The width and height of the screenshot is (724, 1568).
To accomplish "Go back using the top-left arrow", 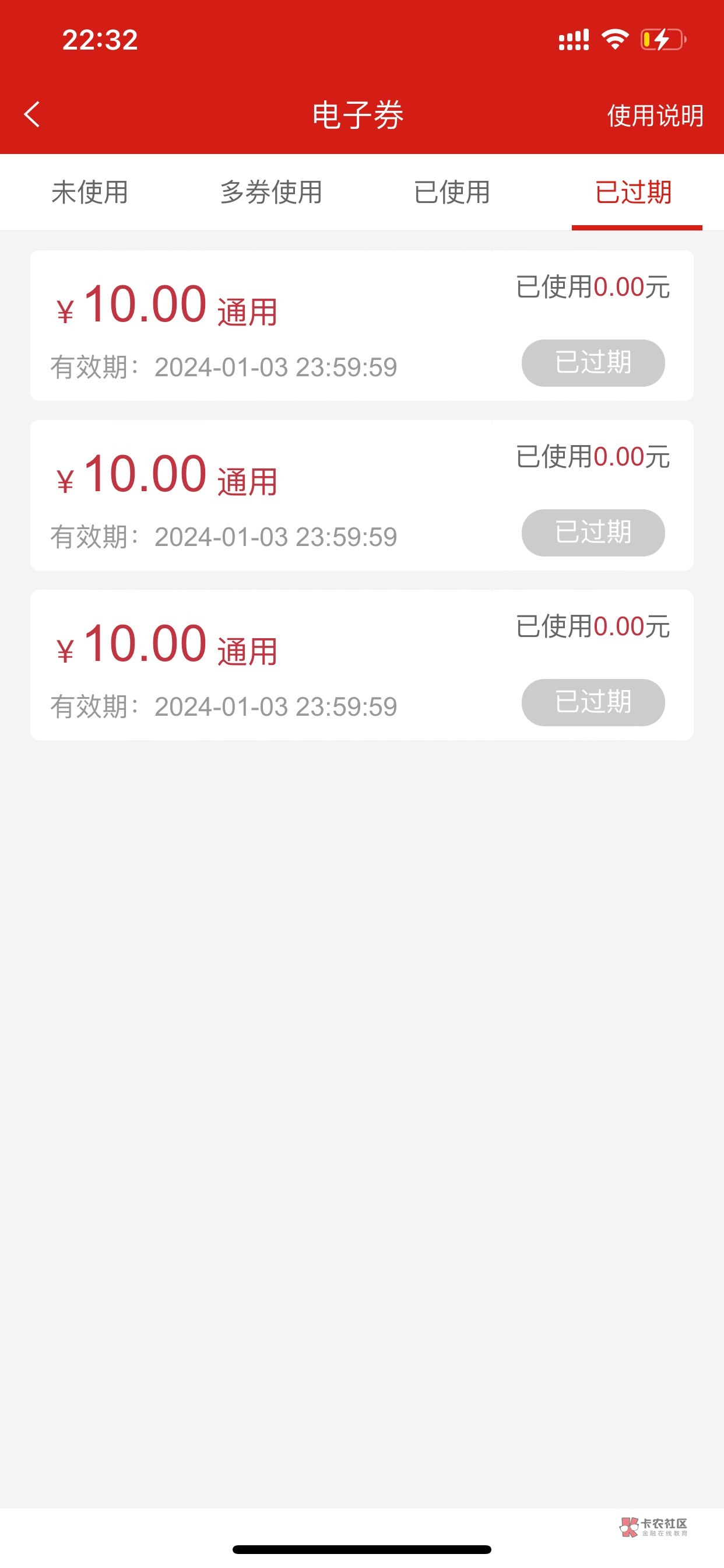I will pyautogui.click(x=32, y=114).
